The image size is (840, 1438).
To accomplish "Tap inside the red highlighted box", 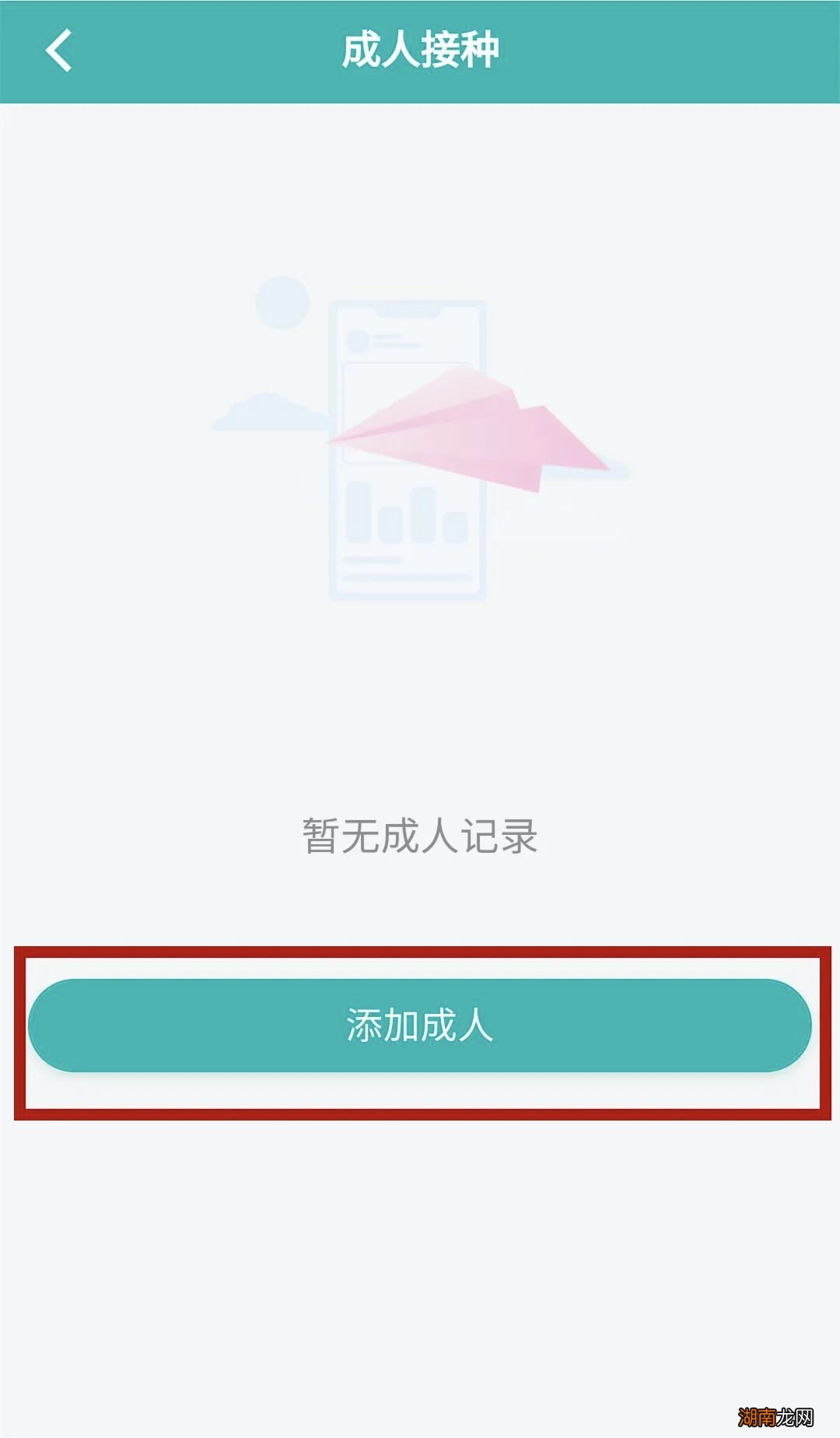I will point(420,1027).
